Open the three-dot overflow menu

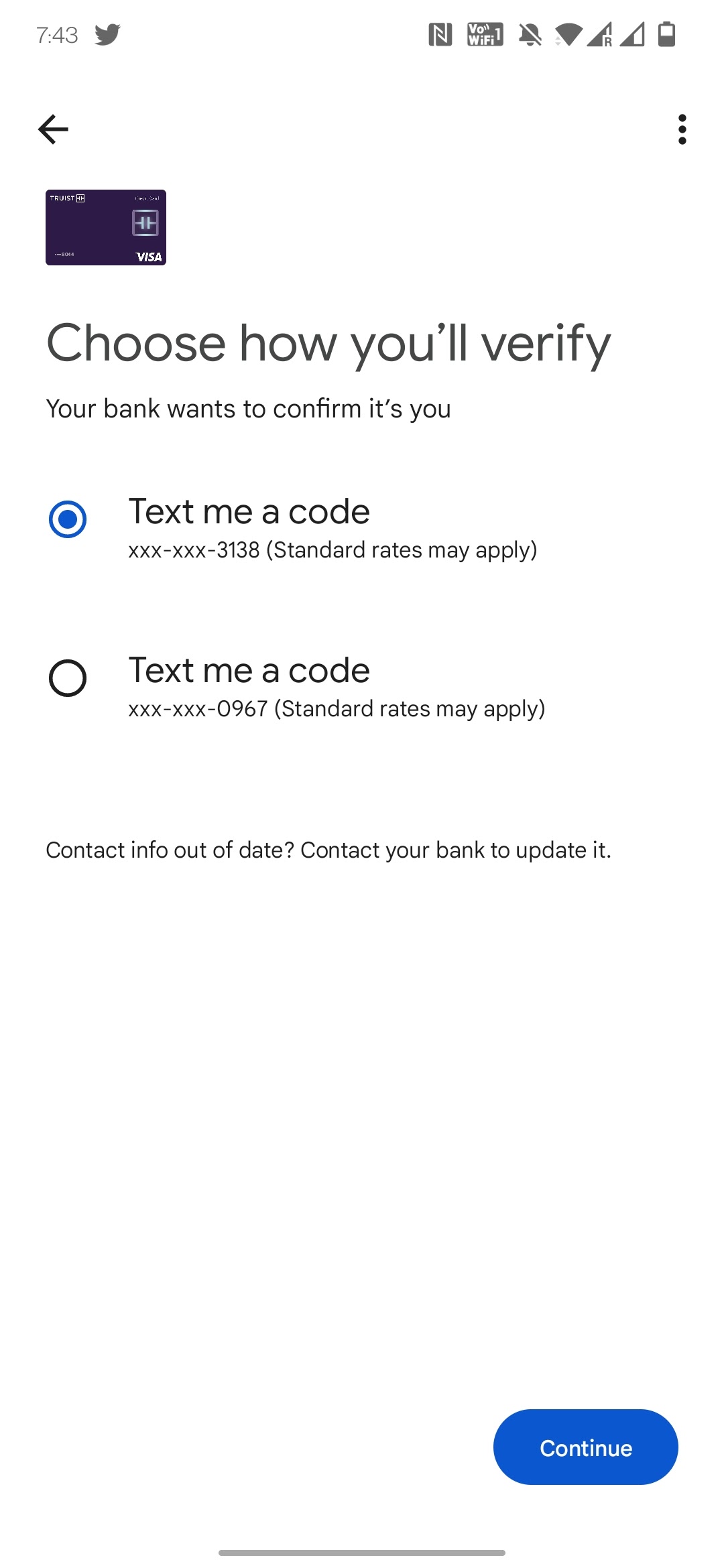[x=682, y=129]
